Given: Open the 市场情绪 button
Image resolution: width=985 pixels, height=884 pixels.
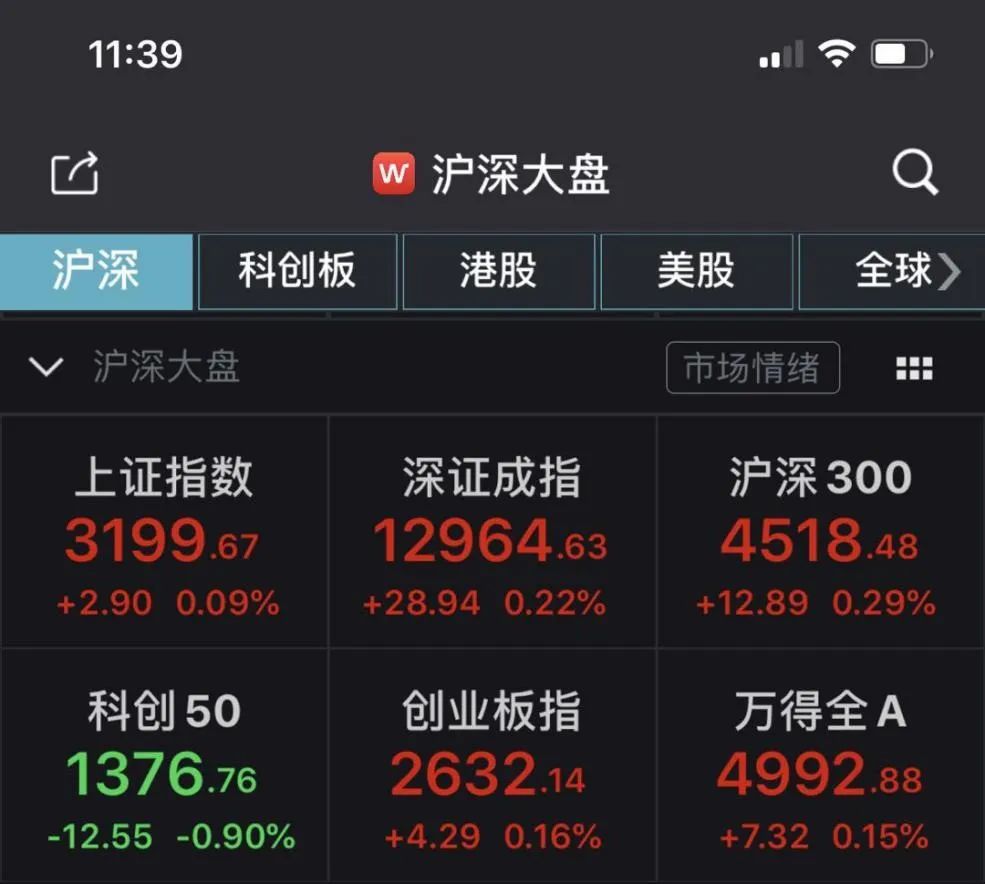Looking at the screenshot, I should pyautogui.click(x=752, y=368).
